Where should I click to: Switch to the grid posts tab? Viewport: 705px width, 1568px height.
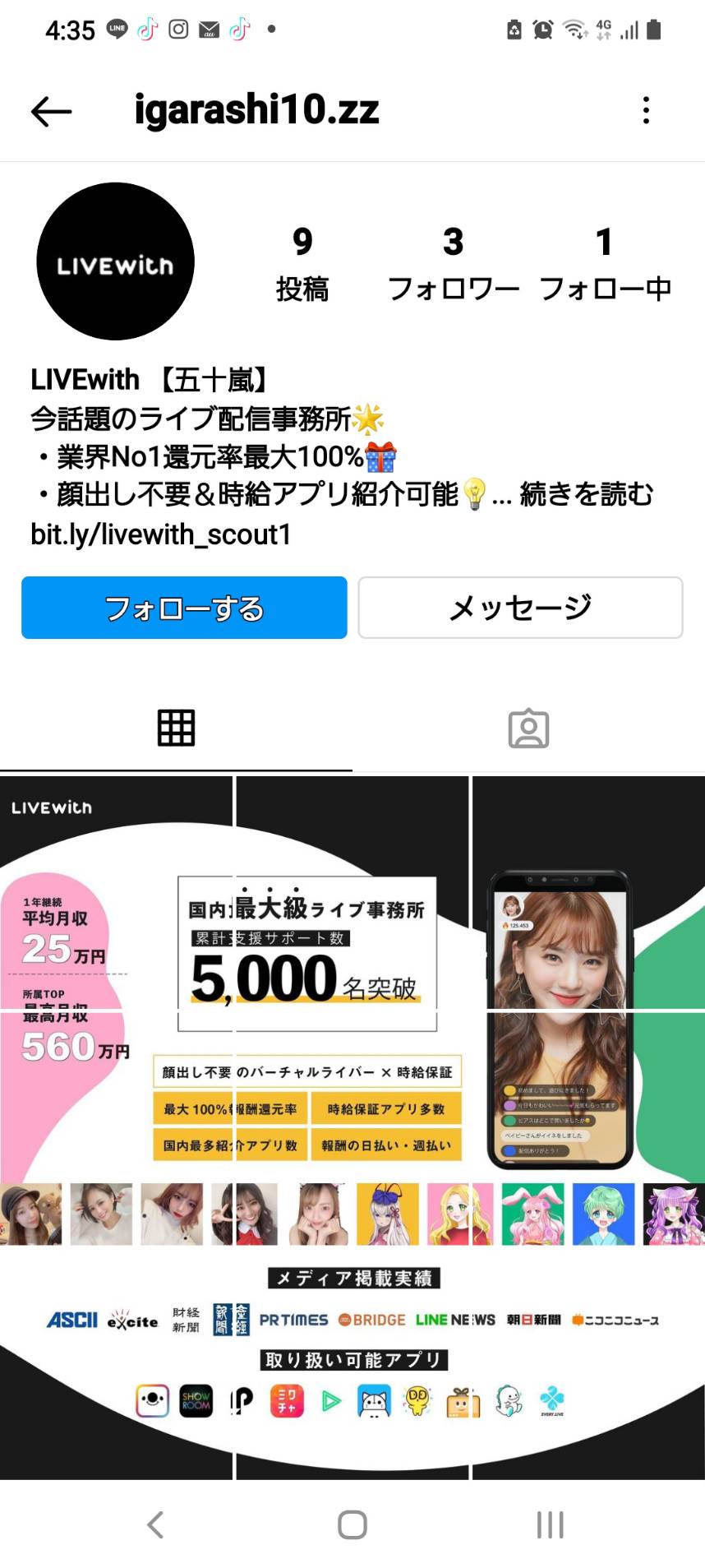(176, 728)
